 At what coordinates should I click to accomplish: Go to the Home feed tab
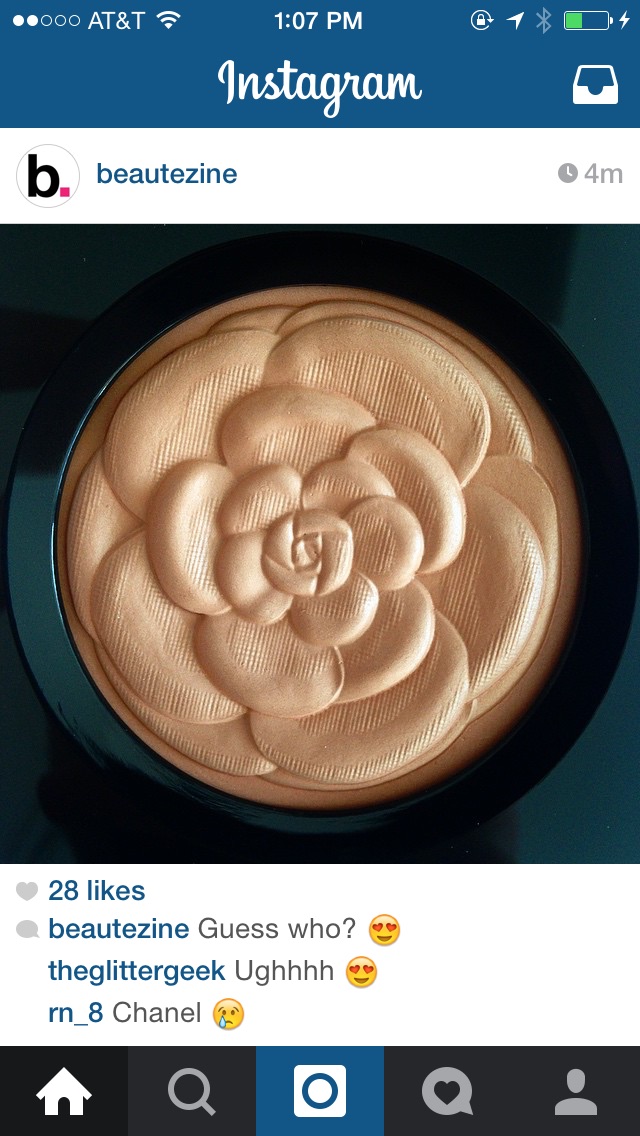(64, 1091)
